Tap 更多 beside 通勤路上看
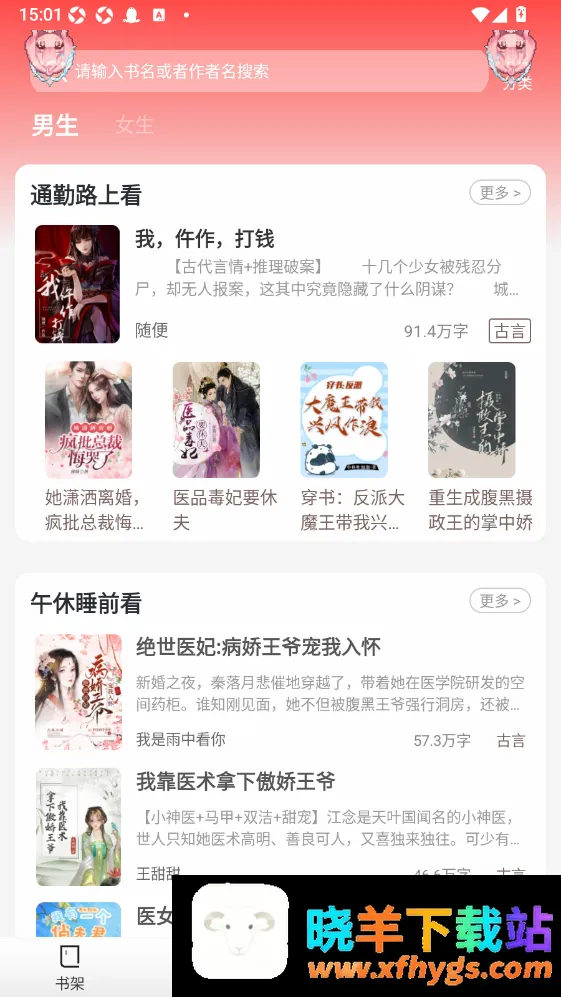The width and height of the screenshot is (561, 997). pyautogui.click(x=500, y=193)
